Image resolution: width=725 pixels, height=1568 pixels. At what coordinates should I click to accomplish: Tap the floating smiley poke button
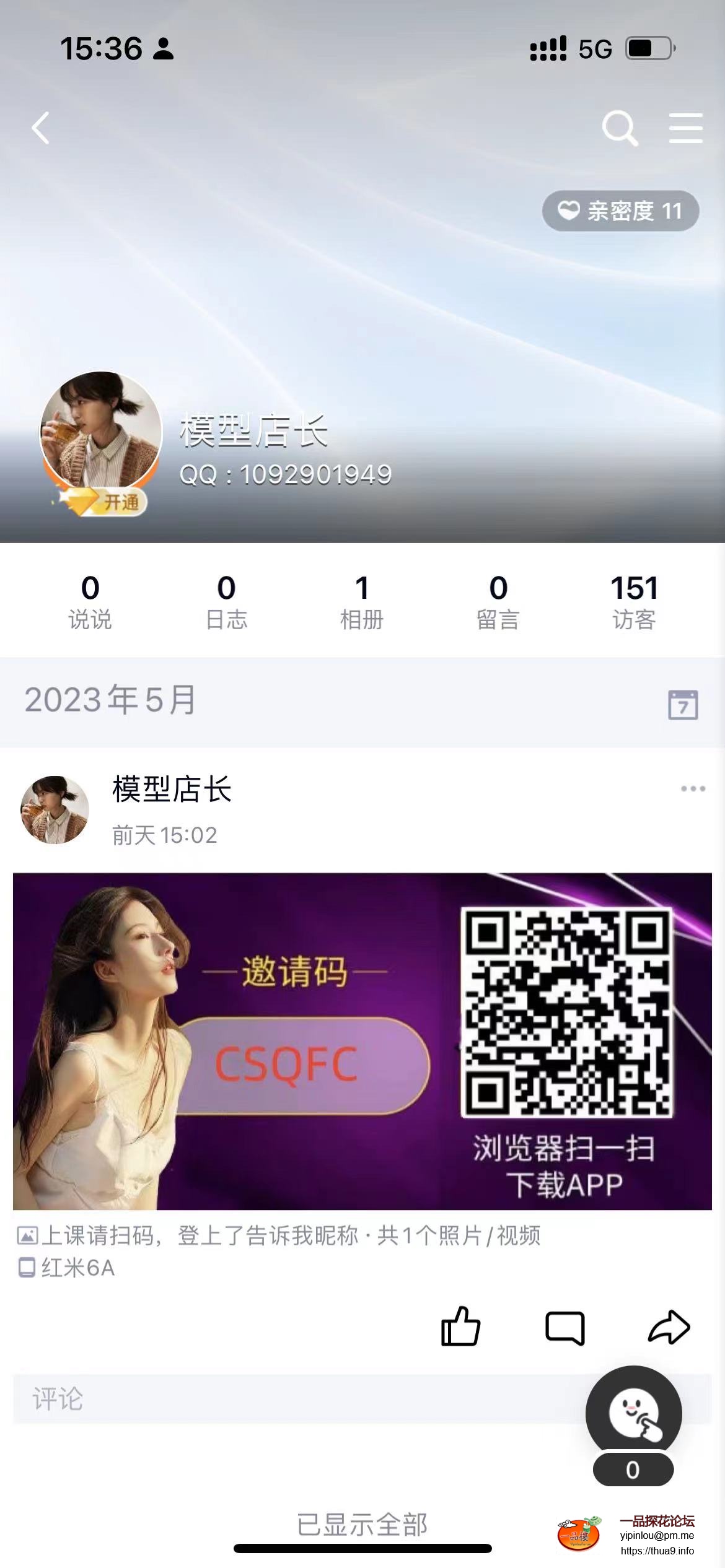pos(633,1414)
